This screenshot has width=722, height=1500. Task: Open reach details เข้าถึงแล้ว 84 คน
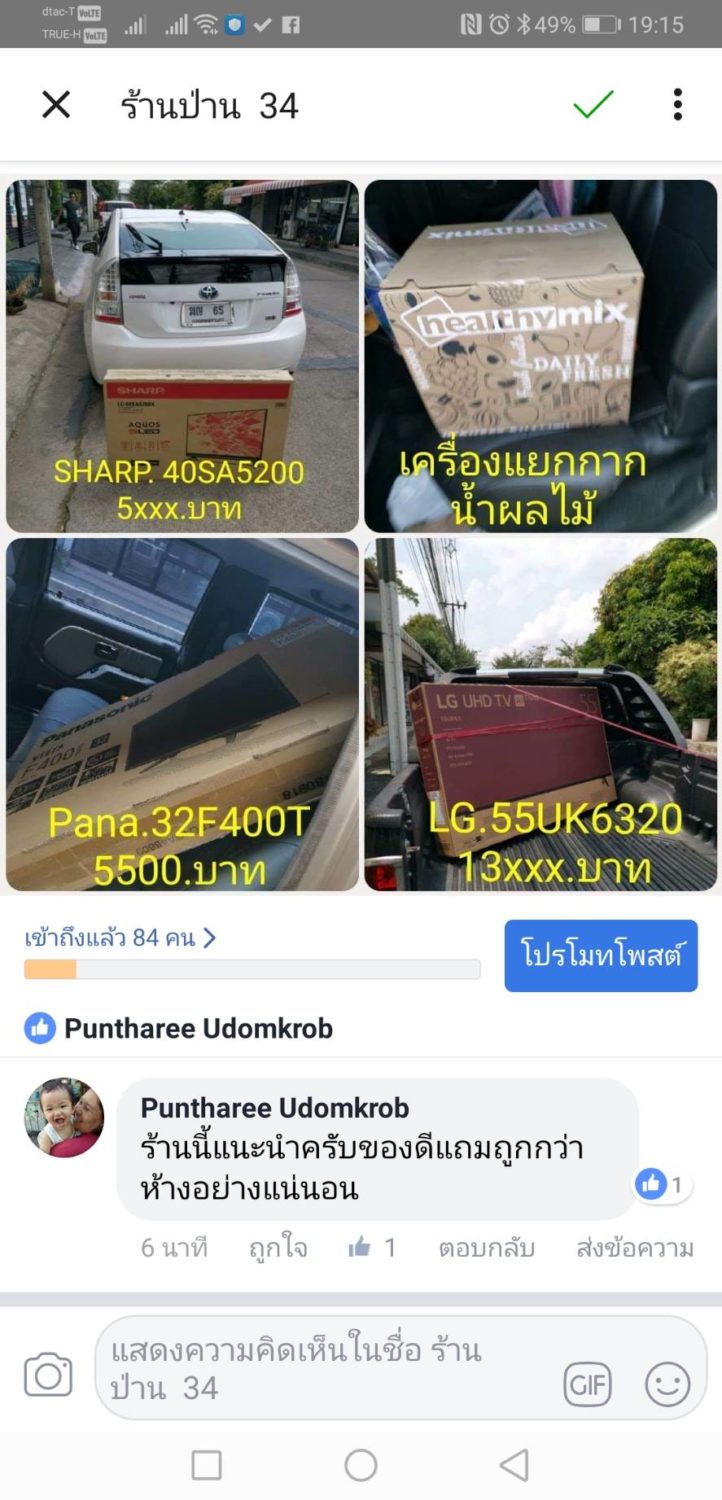(120, 938)
